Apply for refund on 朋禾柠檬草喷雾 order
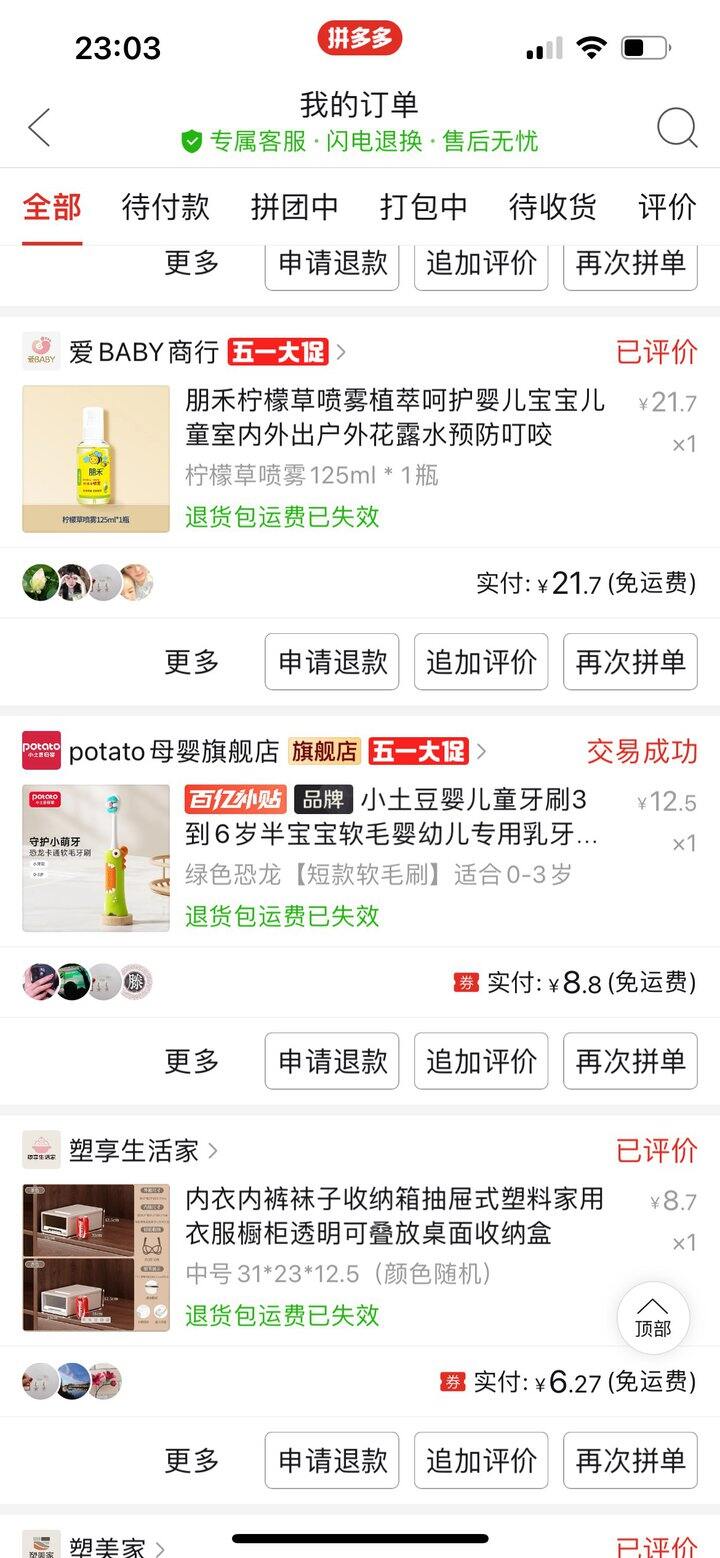This screenshot has width=720, height=1558. coord(332,662)
